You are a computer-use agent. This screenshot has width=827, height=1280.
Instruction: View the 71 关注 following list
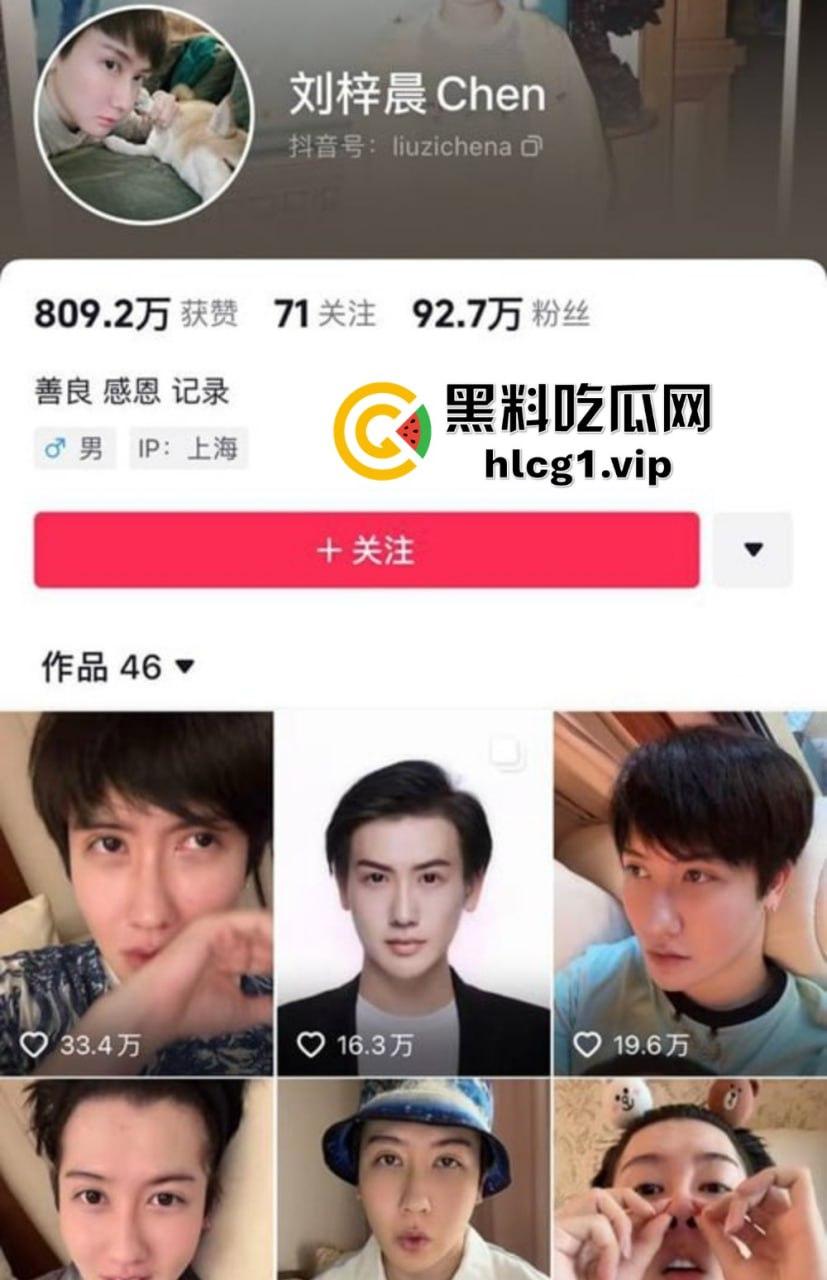tap(325, 313)
